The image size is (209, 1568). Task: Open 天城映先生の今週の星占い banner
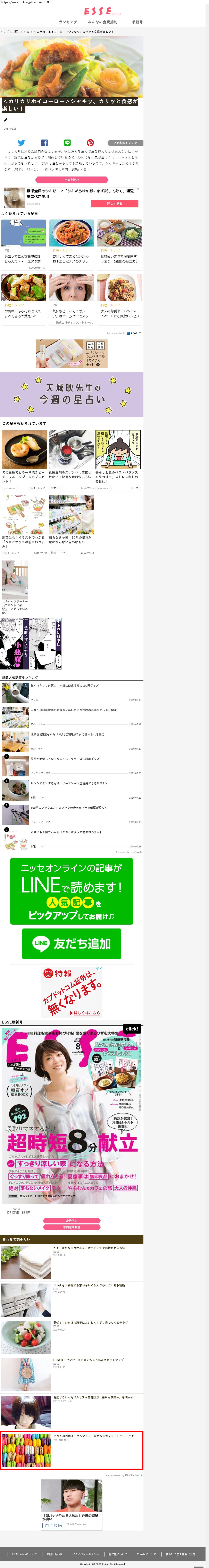coord(72,394)
